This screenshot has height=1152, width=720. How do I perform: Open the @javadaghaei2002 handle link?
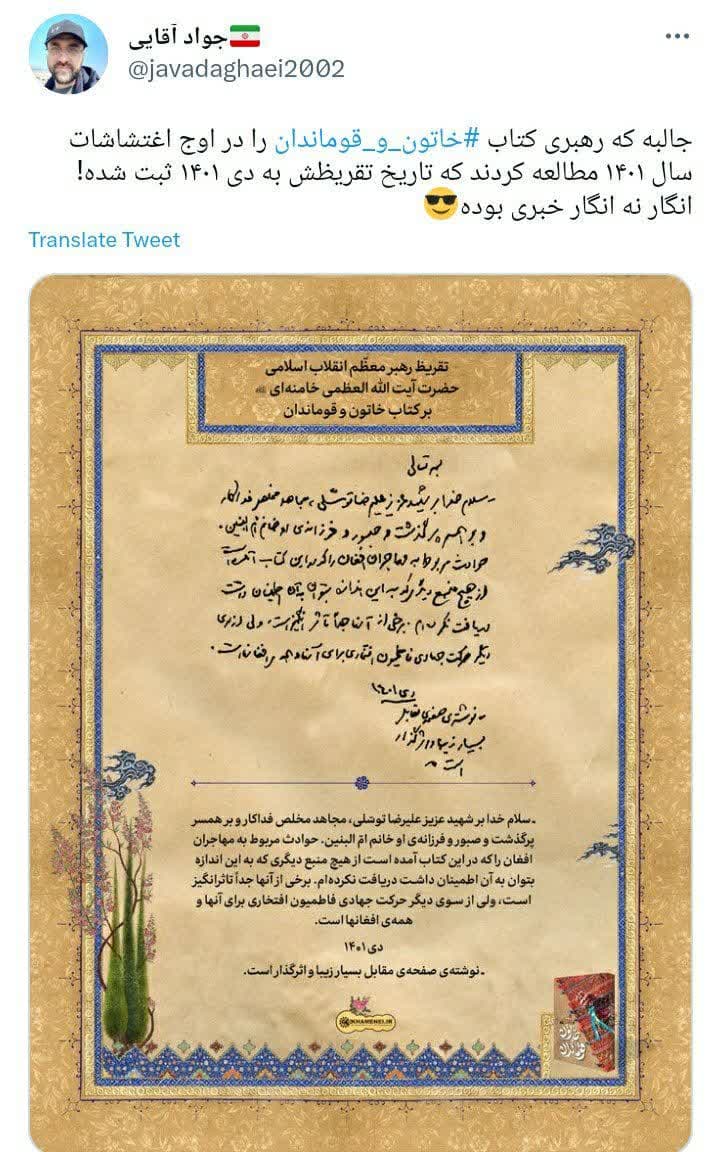237,68
